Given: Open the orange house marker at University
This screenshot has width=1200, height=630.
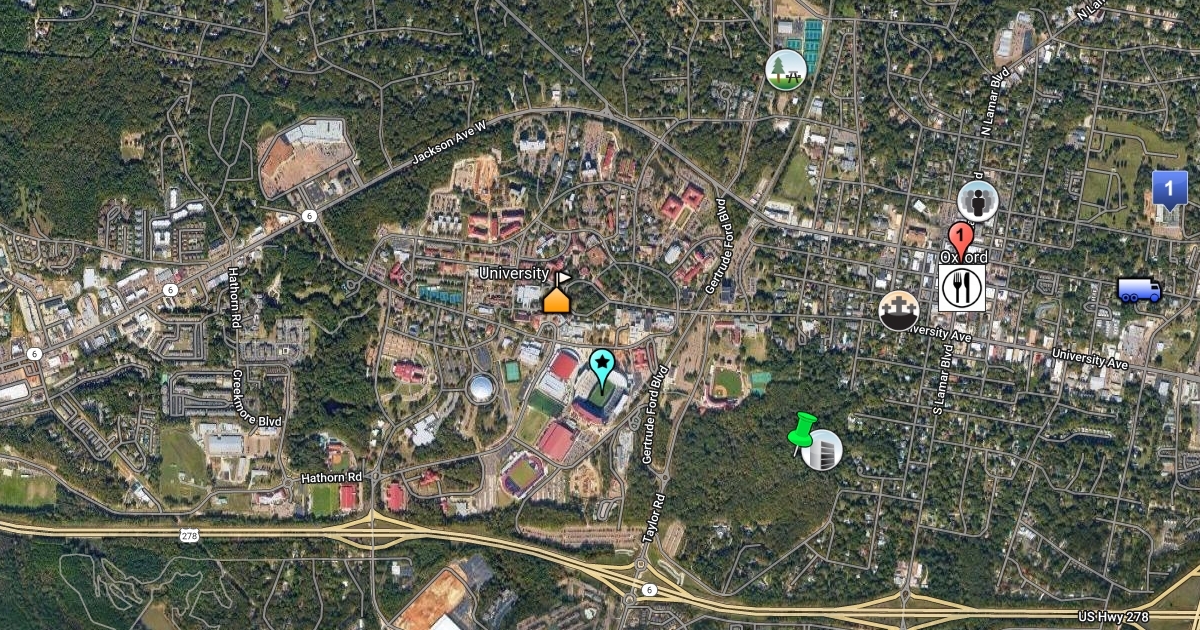Looking at the screenshot, I should (x=556, y=299).
